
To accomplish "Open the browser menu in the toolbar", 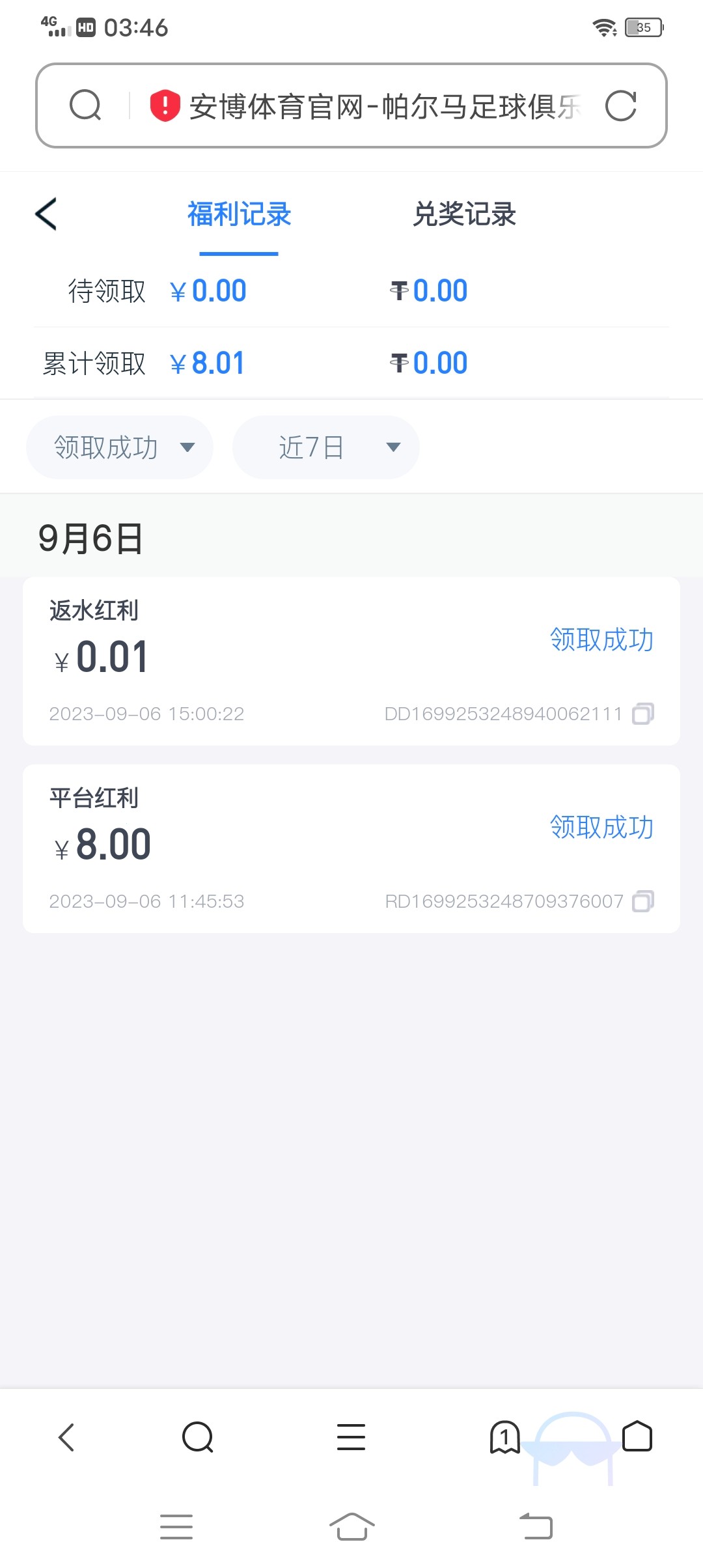I will (351, 1437).
